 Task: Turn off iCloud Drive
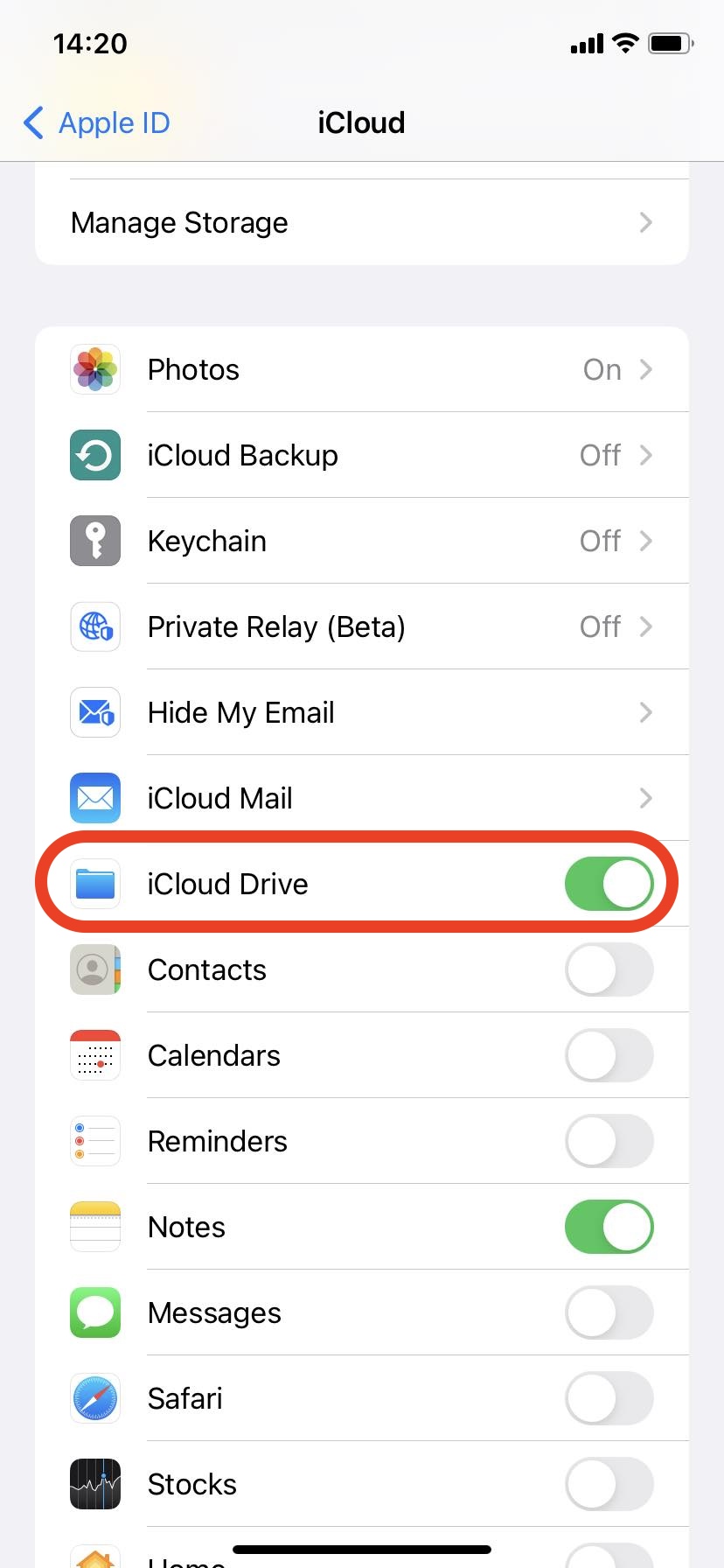pos(609,884)
